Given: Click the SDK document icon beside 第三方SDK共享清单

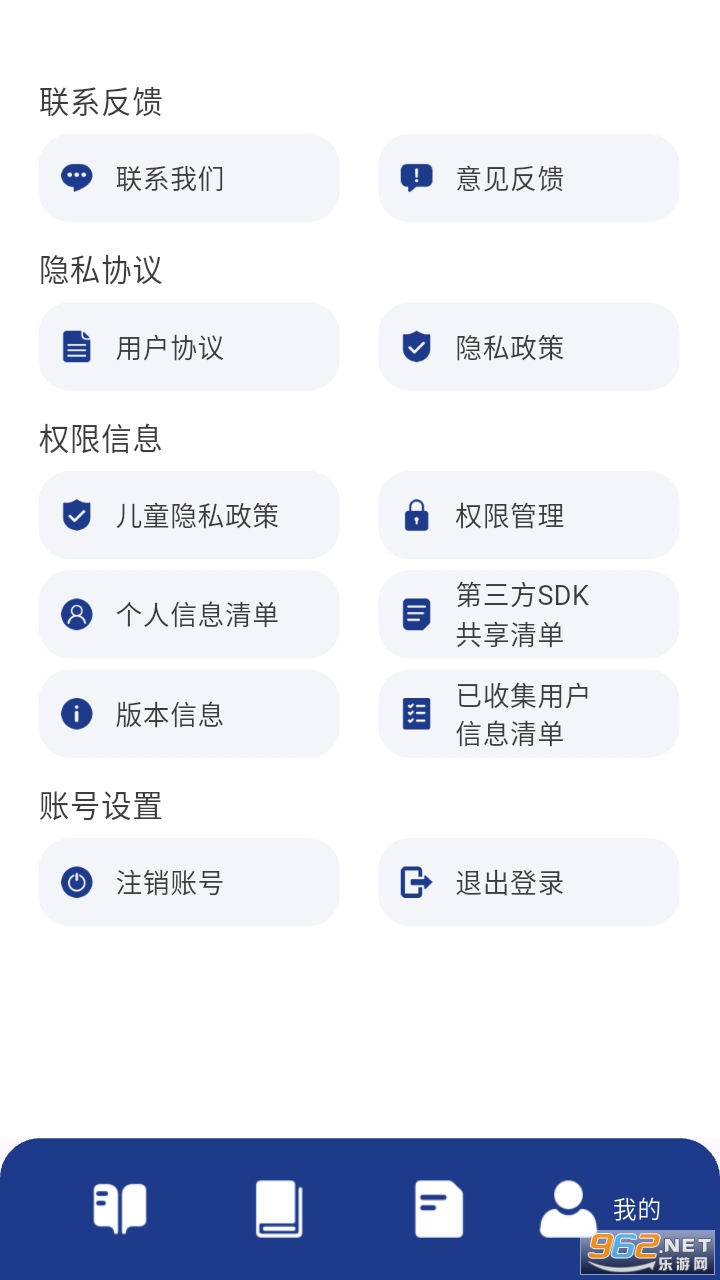Looking at the screenshot, I should coord(416,614).
